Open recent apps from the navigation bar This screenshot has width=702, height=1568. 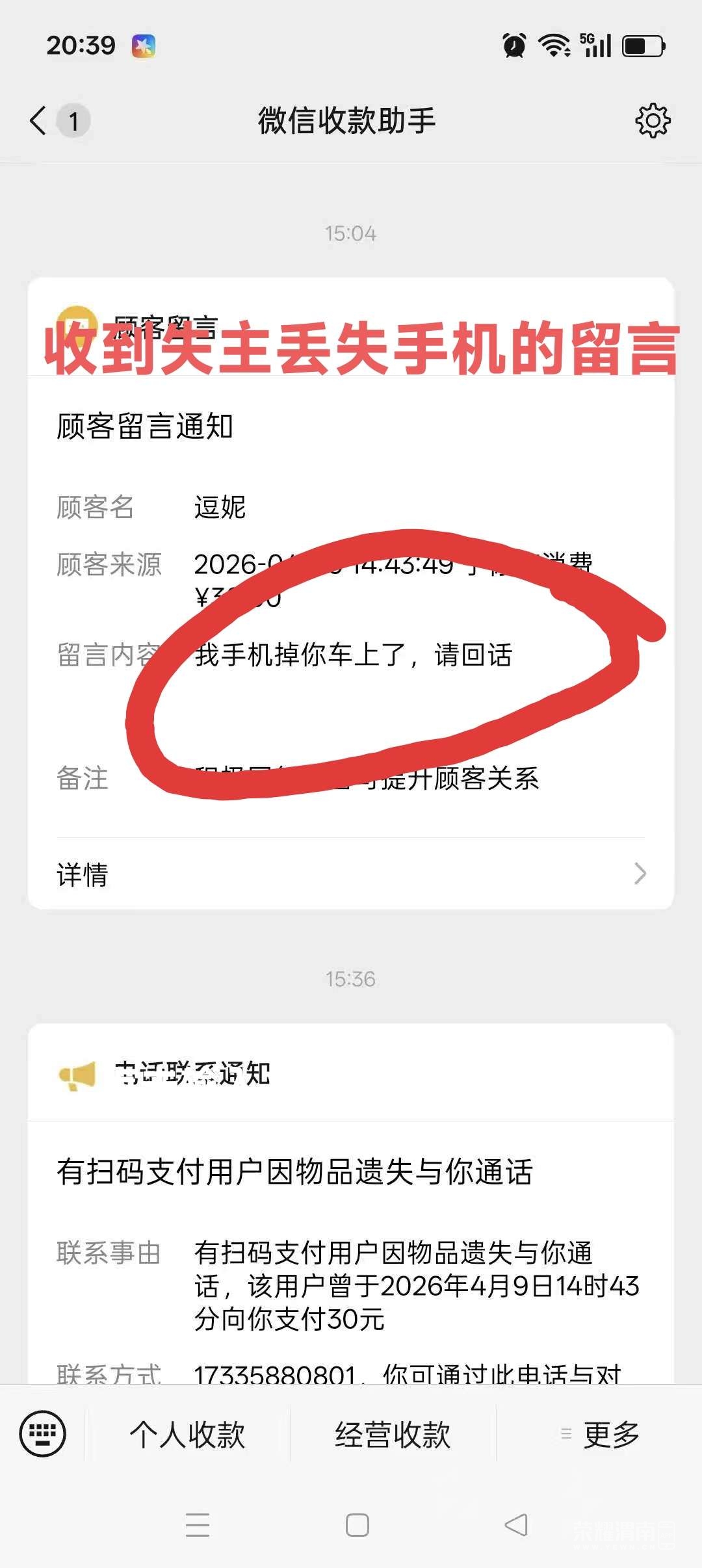click(198, 1525)
